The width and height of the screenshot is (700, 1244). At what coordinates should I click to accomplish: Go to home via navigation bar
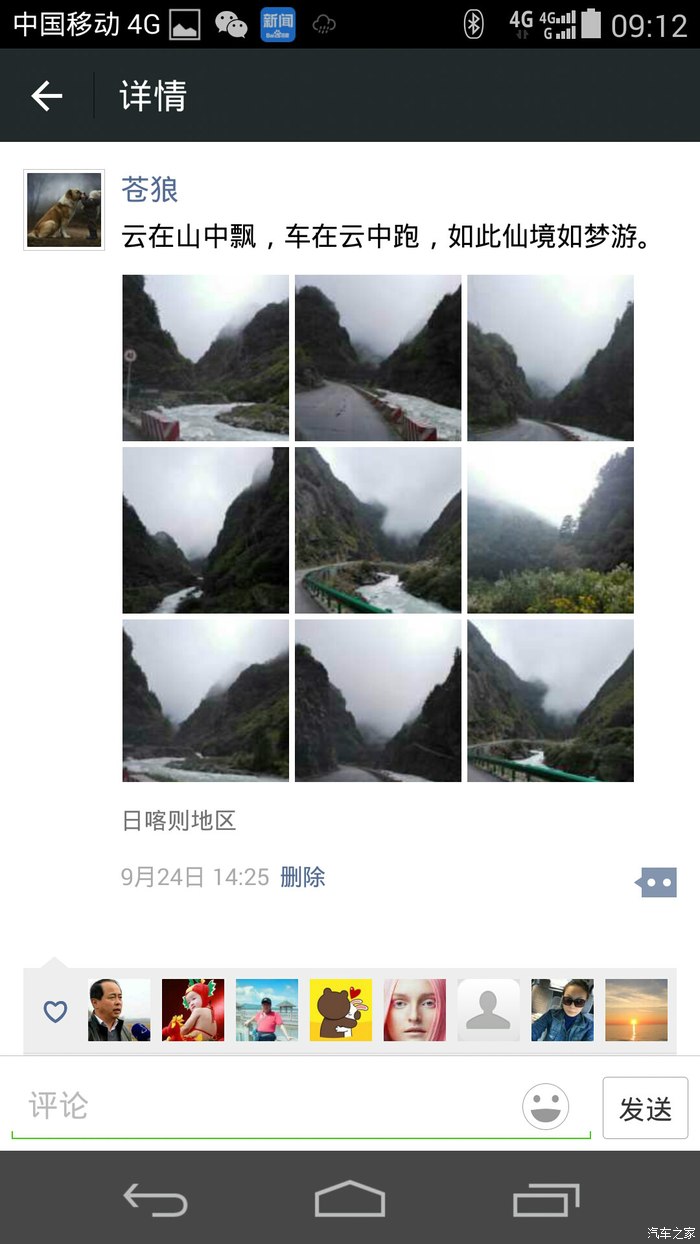tap(350, 1198)
